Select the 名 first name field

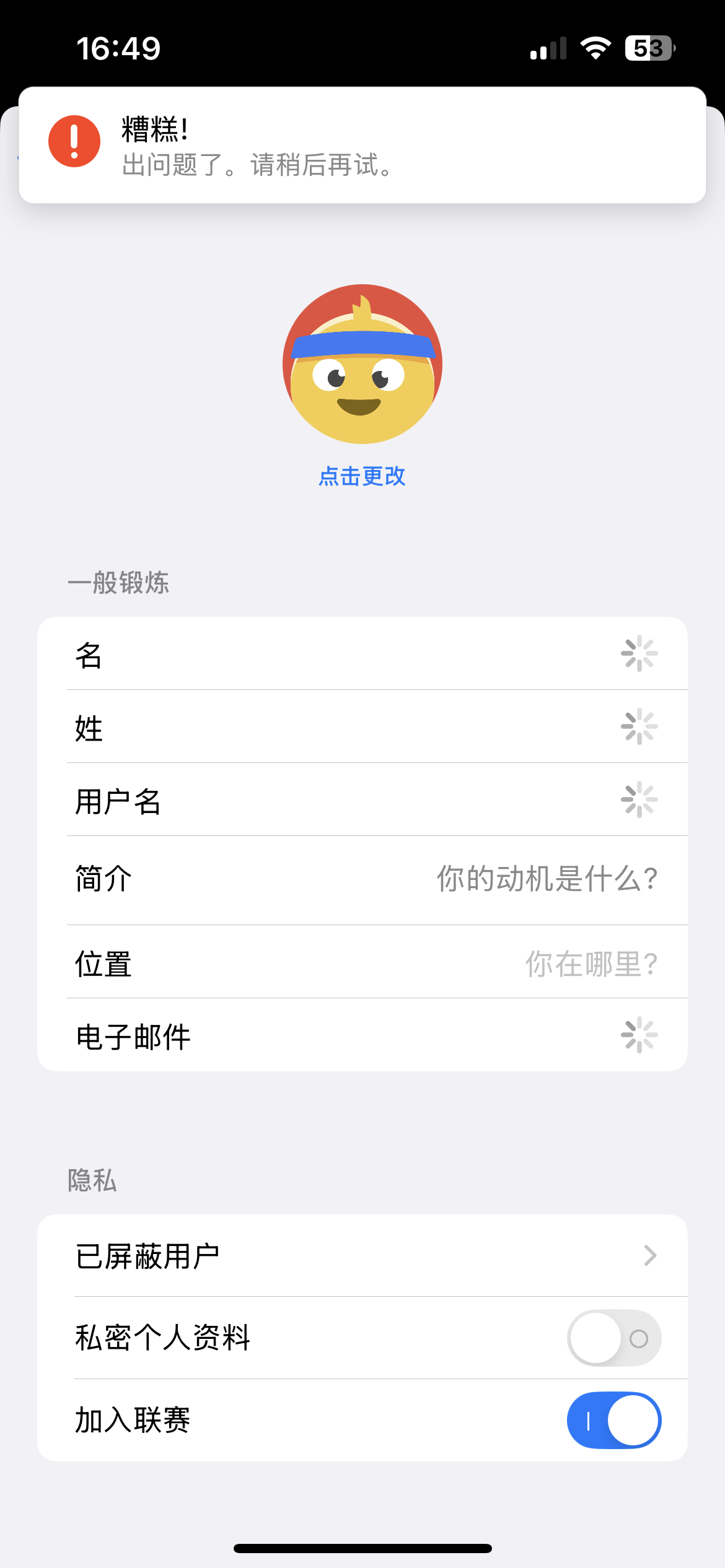click(362, 654)
